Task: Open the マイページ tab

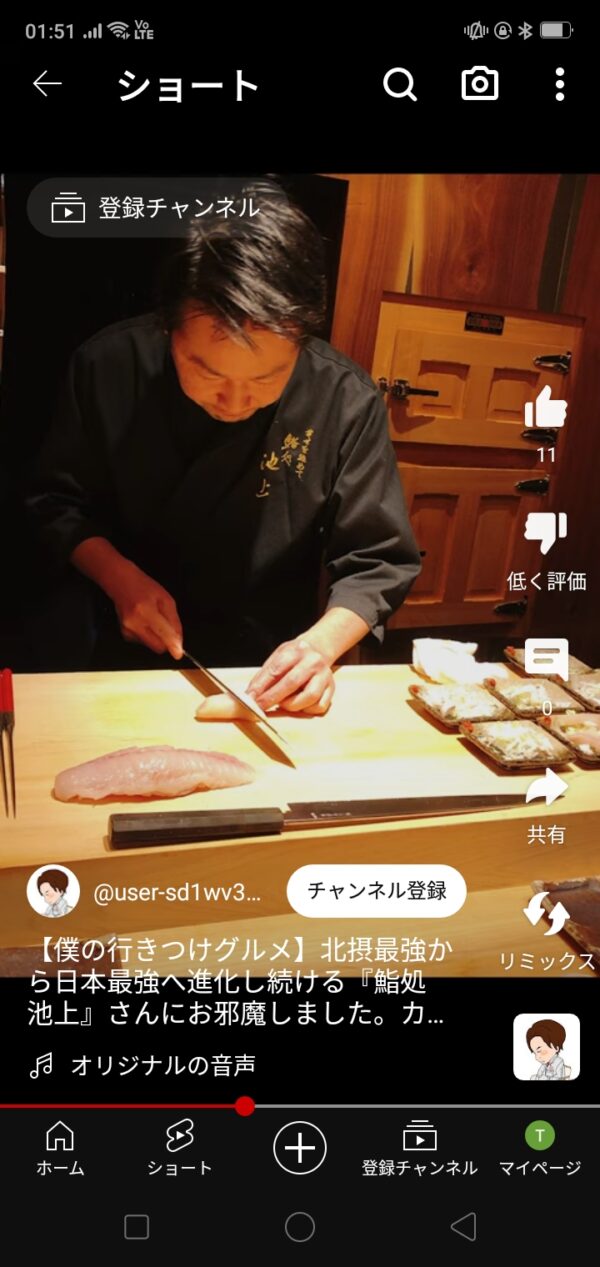Action: tap(540, 1147)
